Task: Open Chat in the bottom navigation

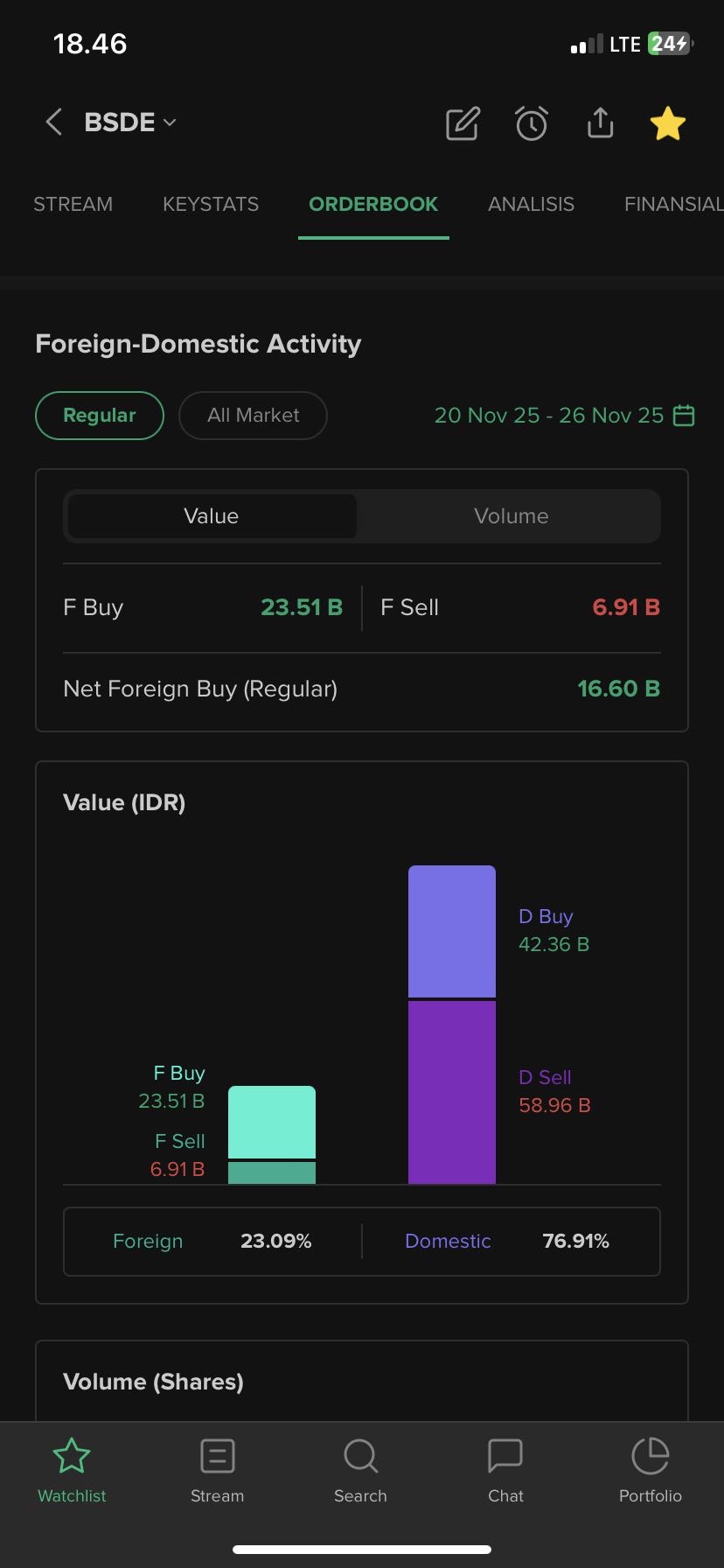Action: (505, 1470)
